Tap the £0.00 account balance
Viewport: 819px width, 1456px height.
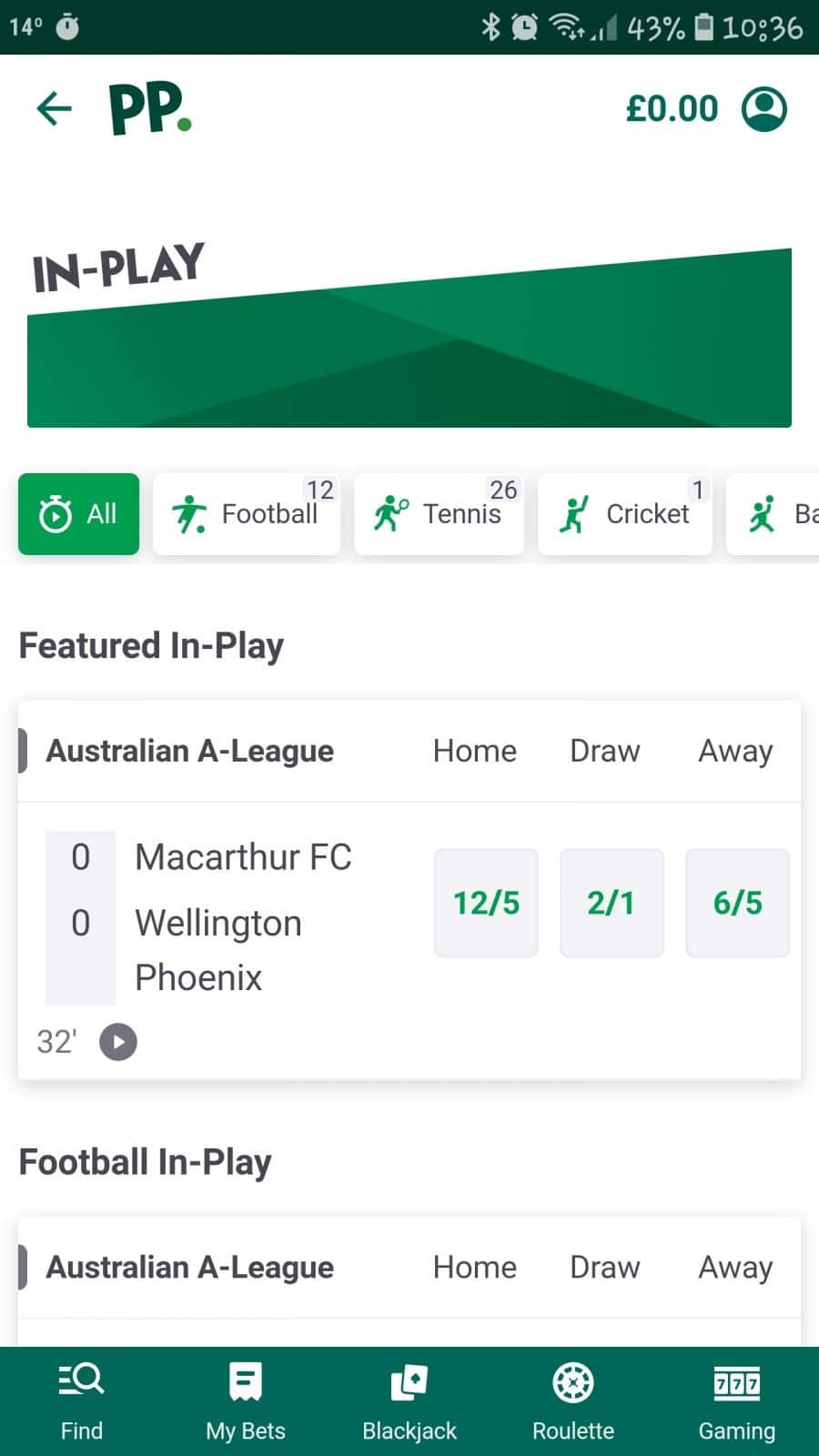[672, 109]
